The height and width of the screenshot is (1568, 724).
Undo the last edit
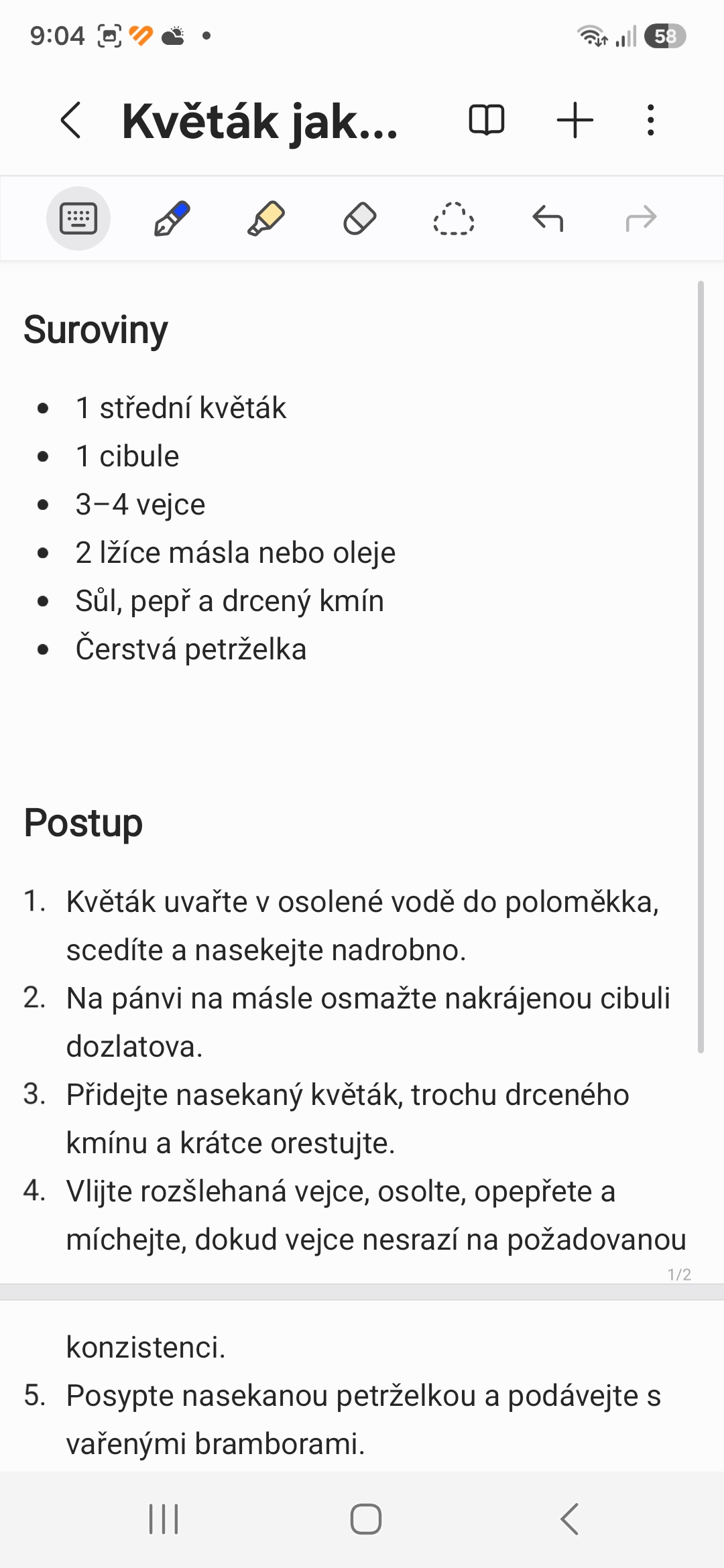point(548,218)
